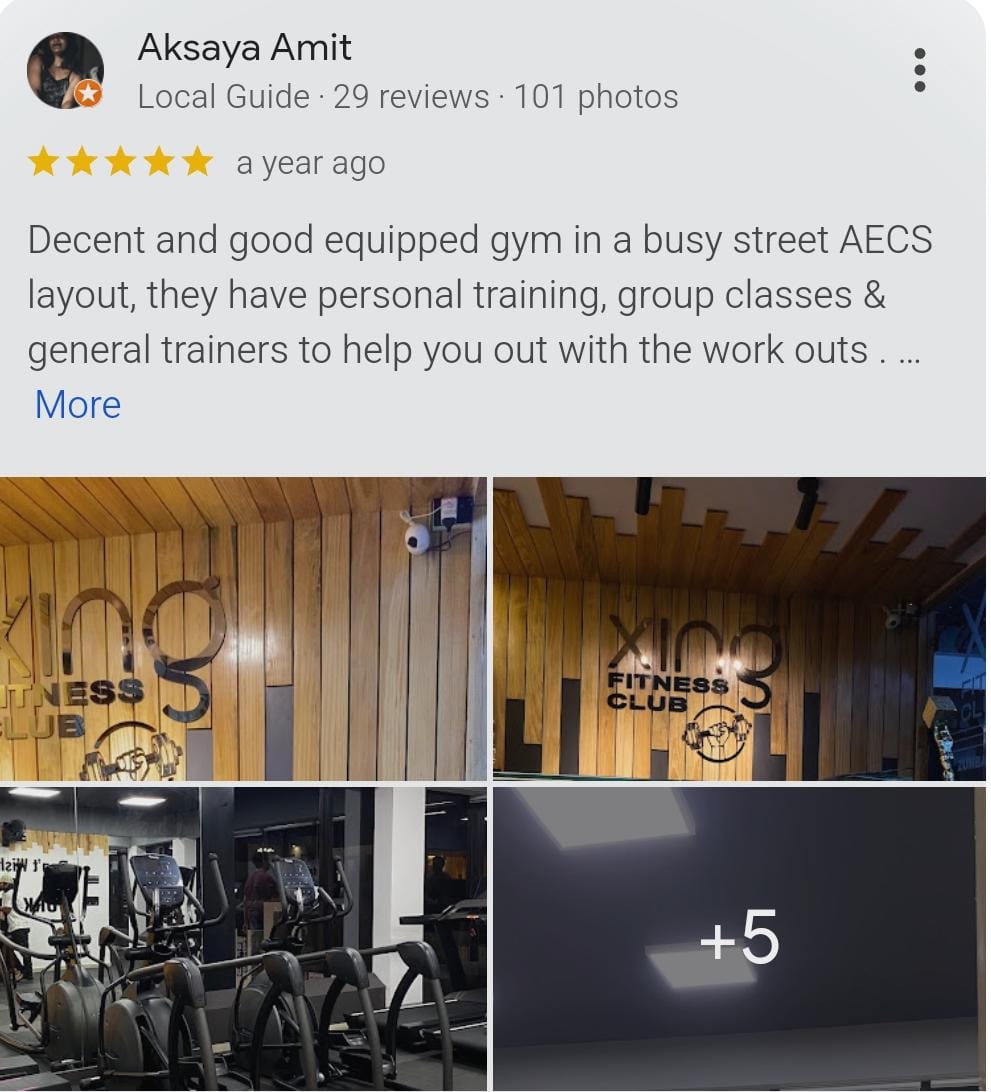View the wide Xing Fitness Club wall photo

click(x=739, y=628)
